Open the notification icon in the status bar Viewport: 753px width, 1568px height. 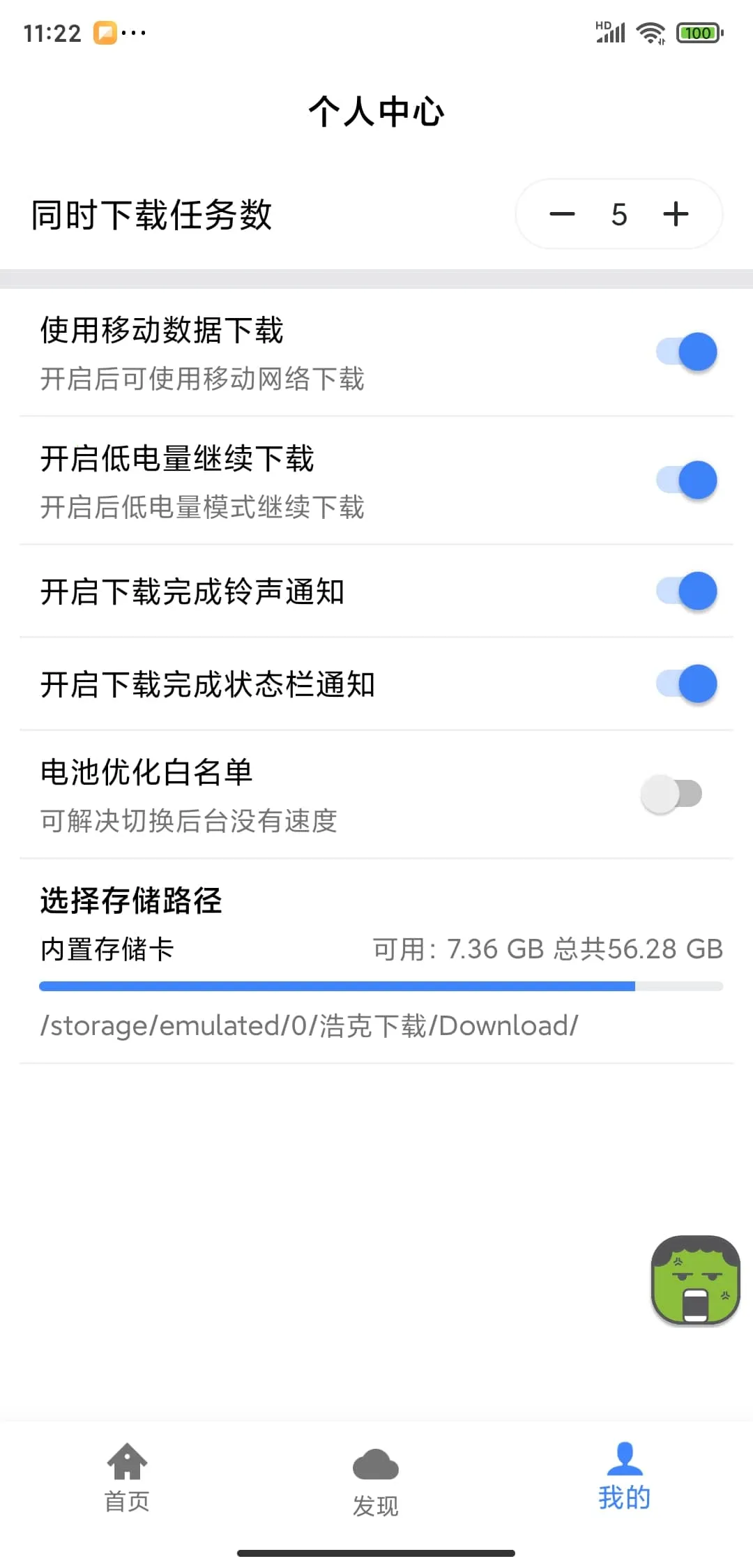[x=105, y=33]
